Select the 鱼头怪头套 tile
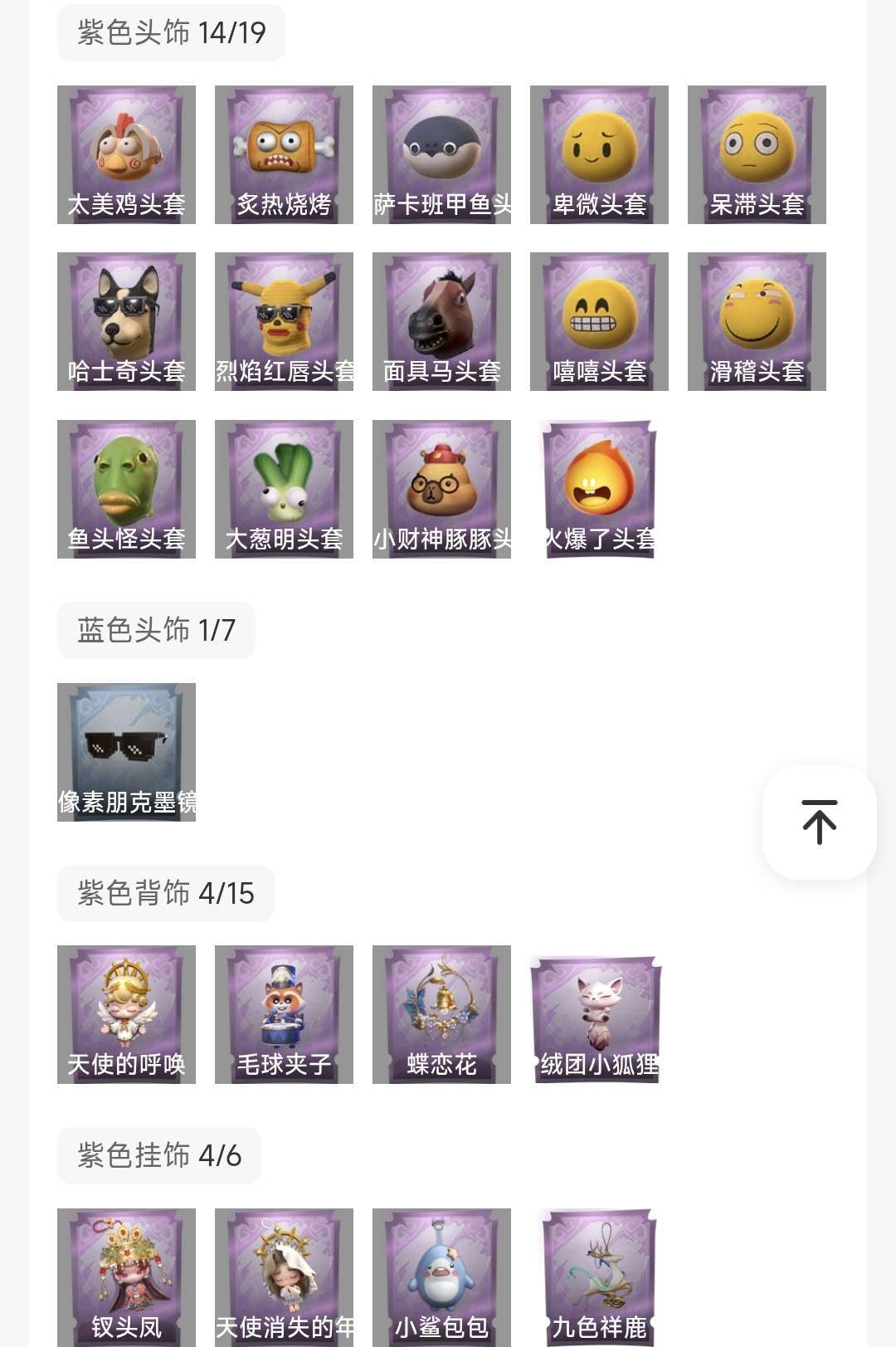 click(126, 489)
